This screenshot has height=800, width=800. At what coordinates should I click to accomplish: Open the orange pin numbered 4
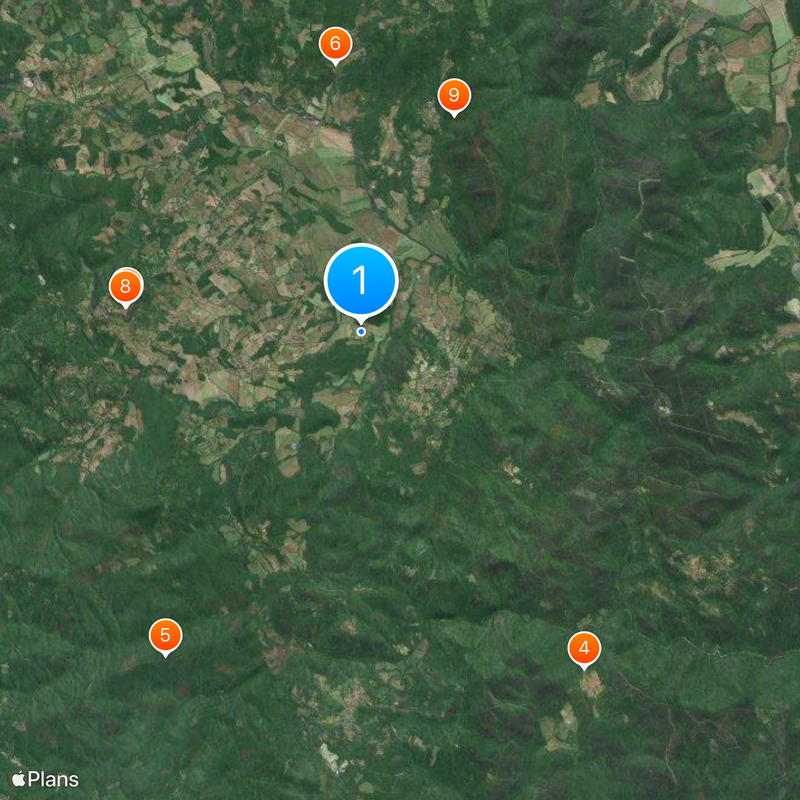(584, 648)
